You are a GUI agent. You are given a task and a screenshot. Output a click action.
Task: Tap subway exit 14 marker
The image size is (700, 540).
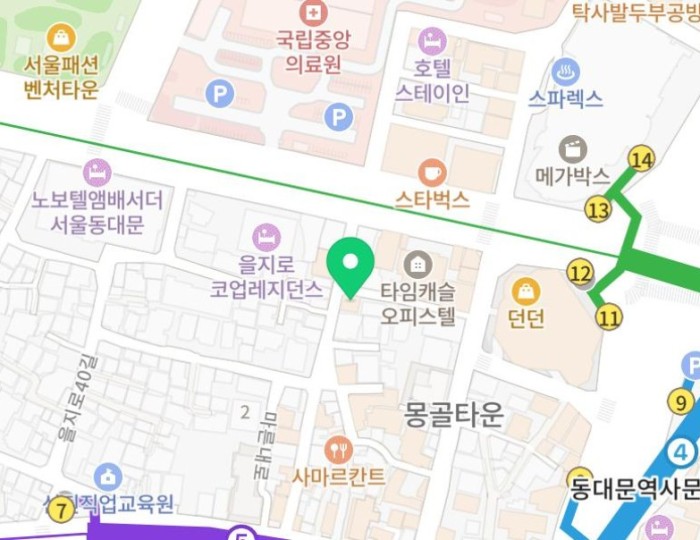coord(641,159)
